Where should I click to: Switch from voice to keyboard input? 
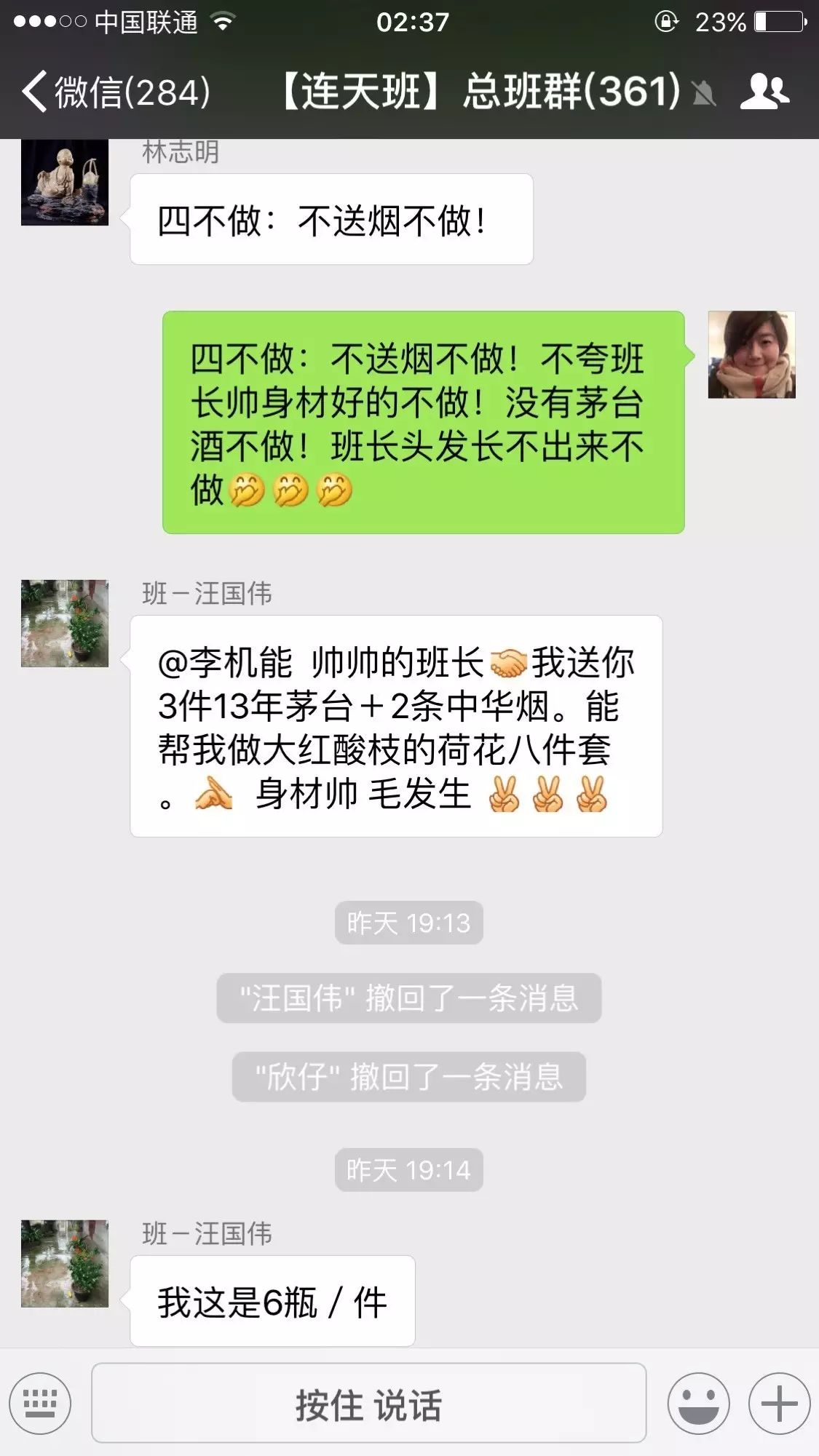tap(40, 1404)
